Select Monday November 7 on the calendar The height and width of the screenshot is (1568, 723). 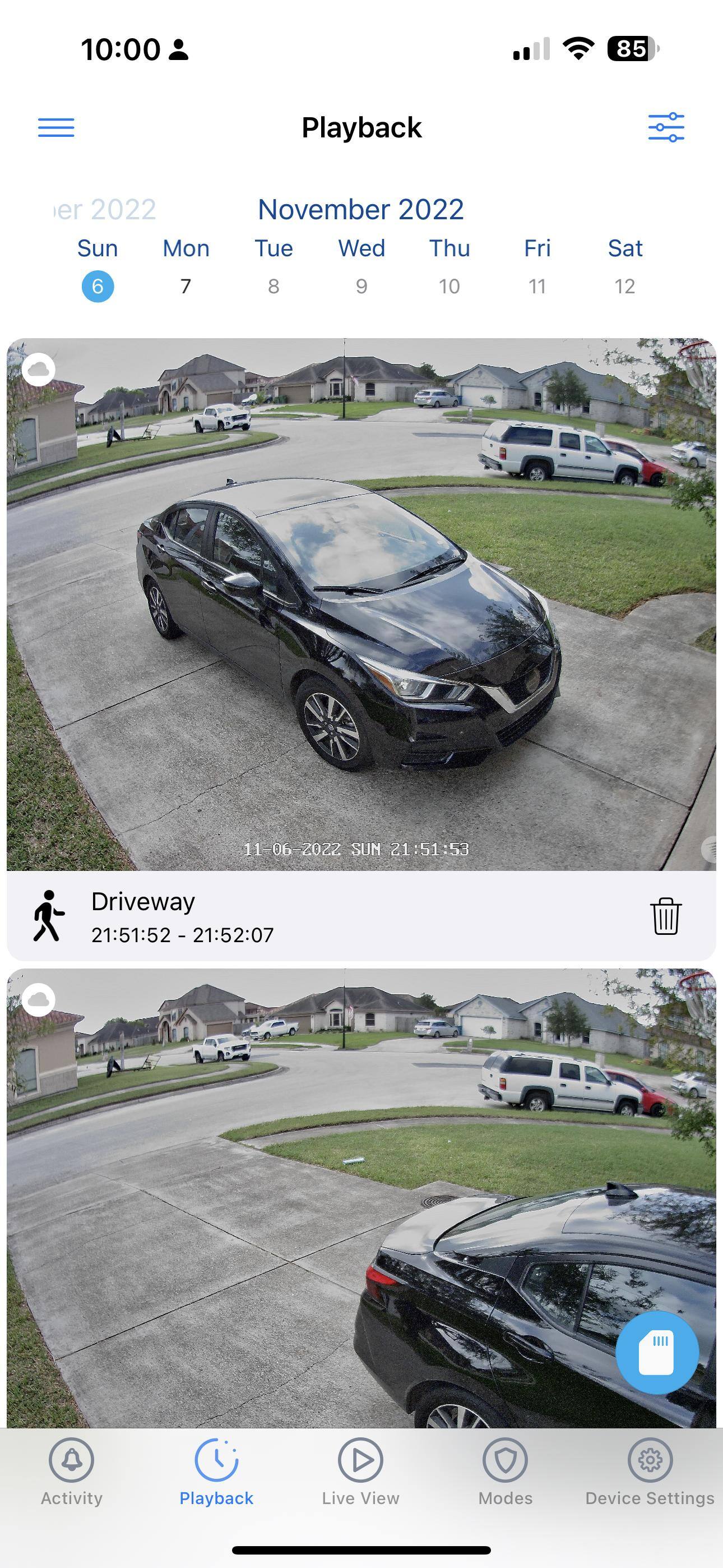(x=185, y=286)
